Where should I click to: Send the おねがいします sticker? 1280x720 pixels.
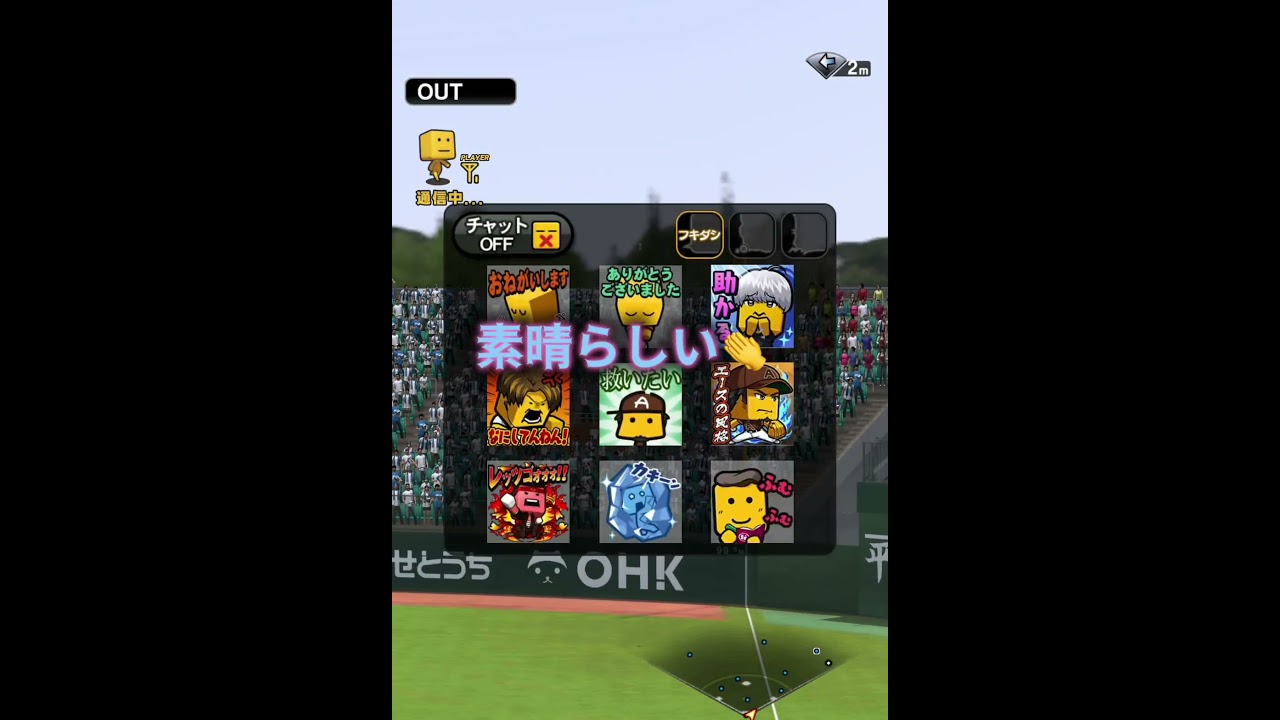(x=528, y=300)
